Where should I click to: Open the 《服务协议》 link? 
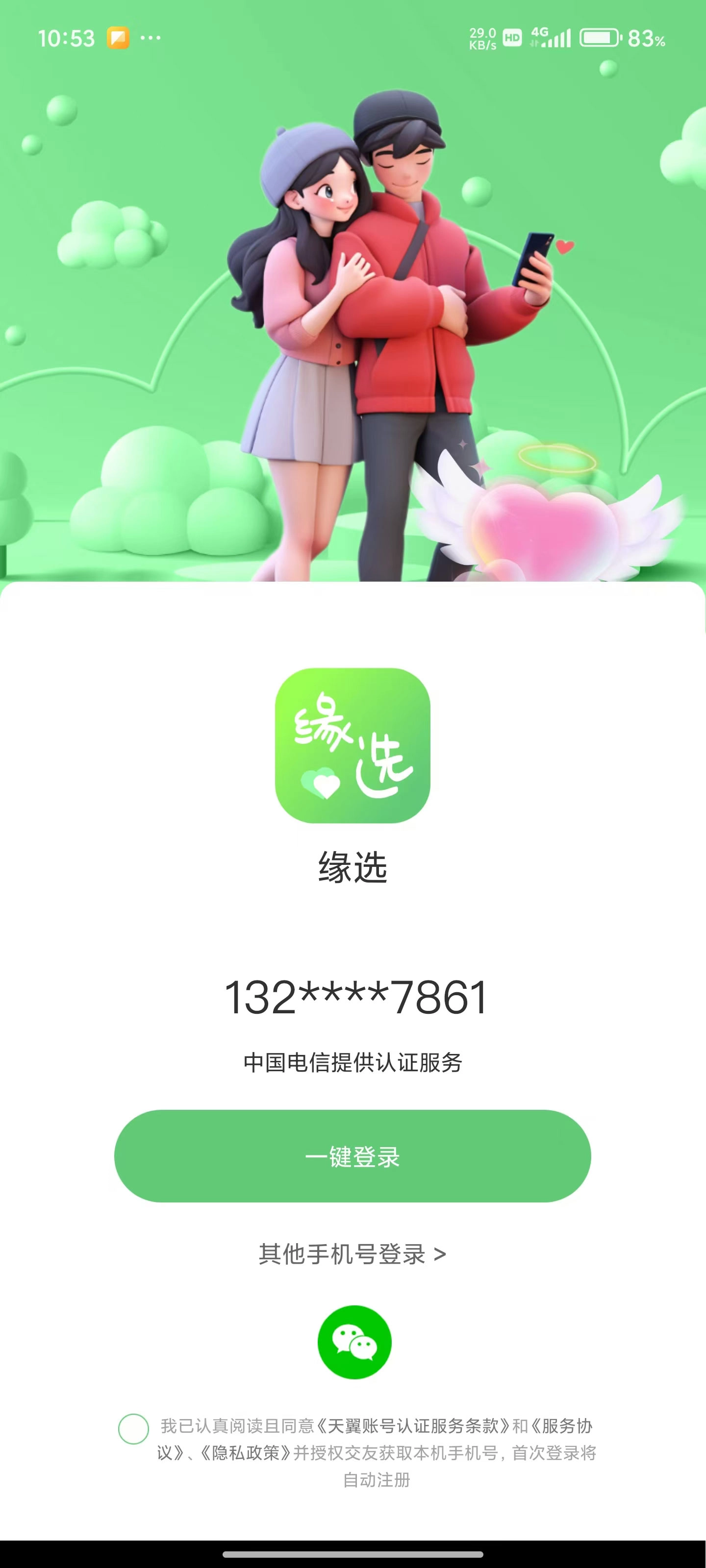[x=560, y=1425]
